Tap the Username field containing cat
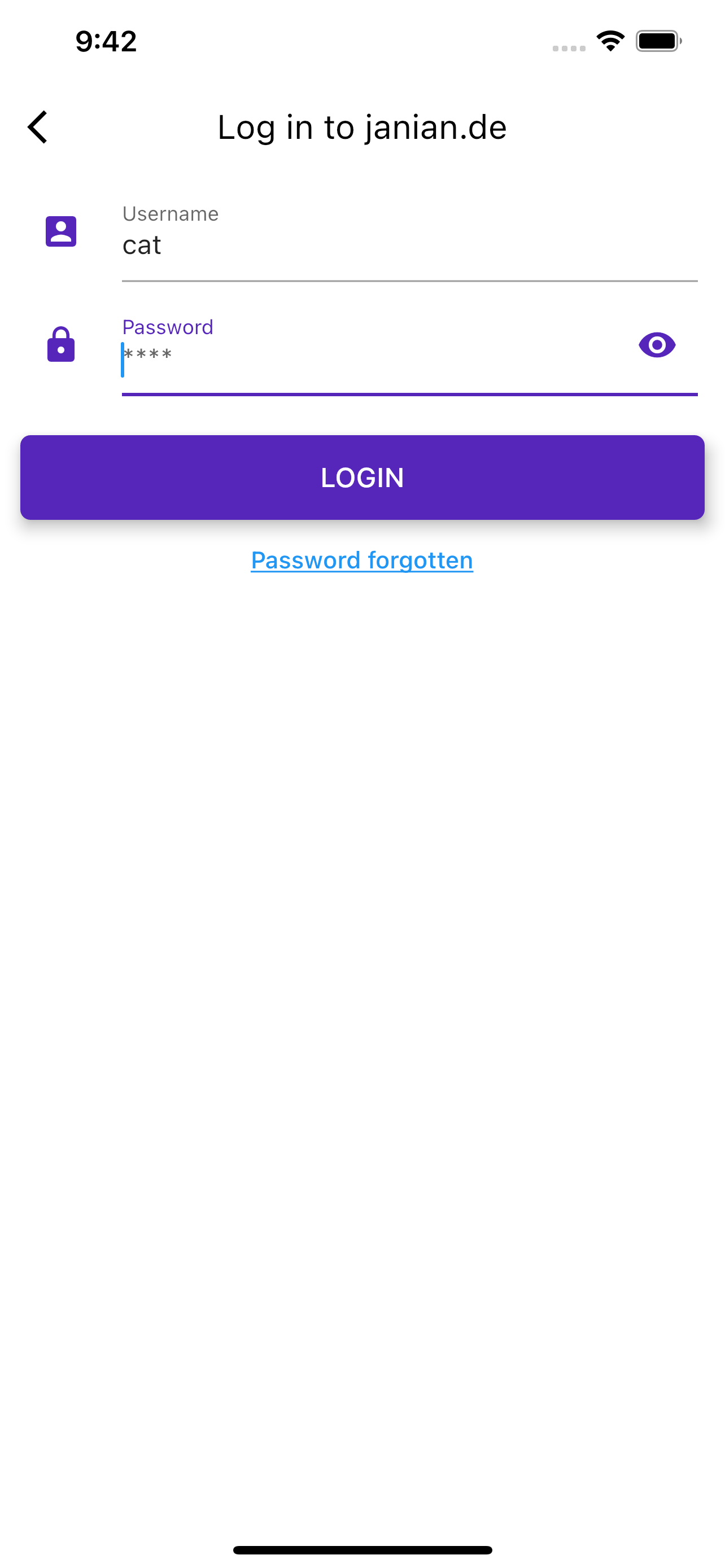 pyautogui.click(x=409, y=245)
